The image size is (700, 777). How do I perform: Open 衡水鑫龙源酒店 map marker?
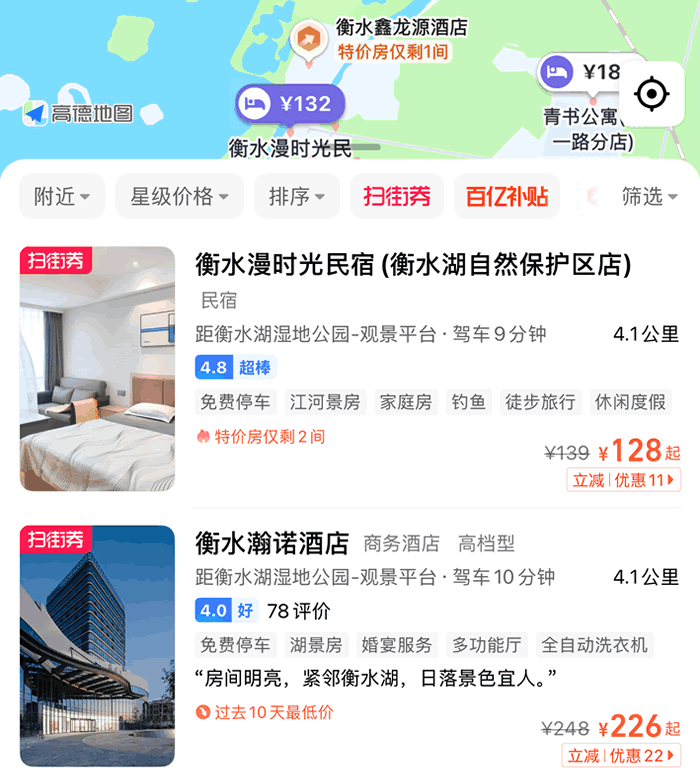(309, 39)
